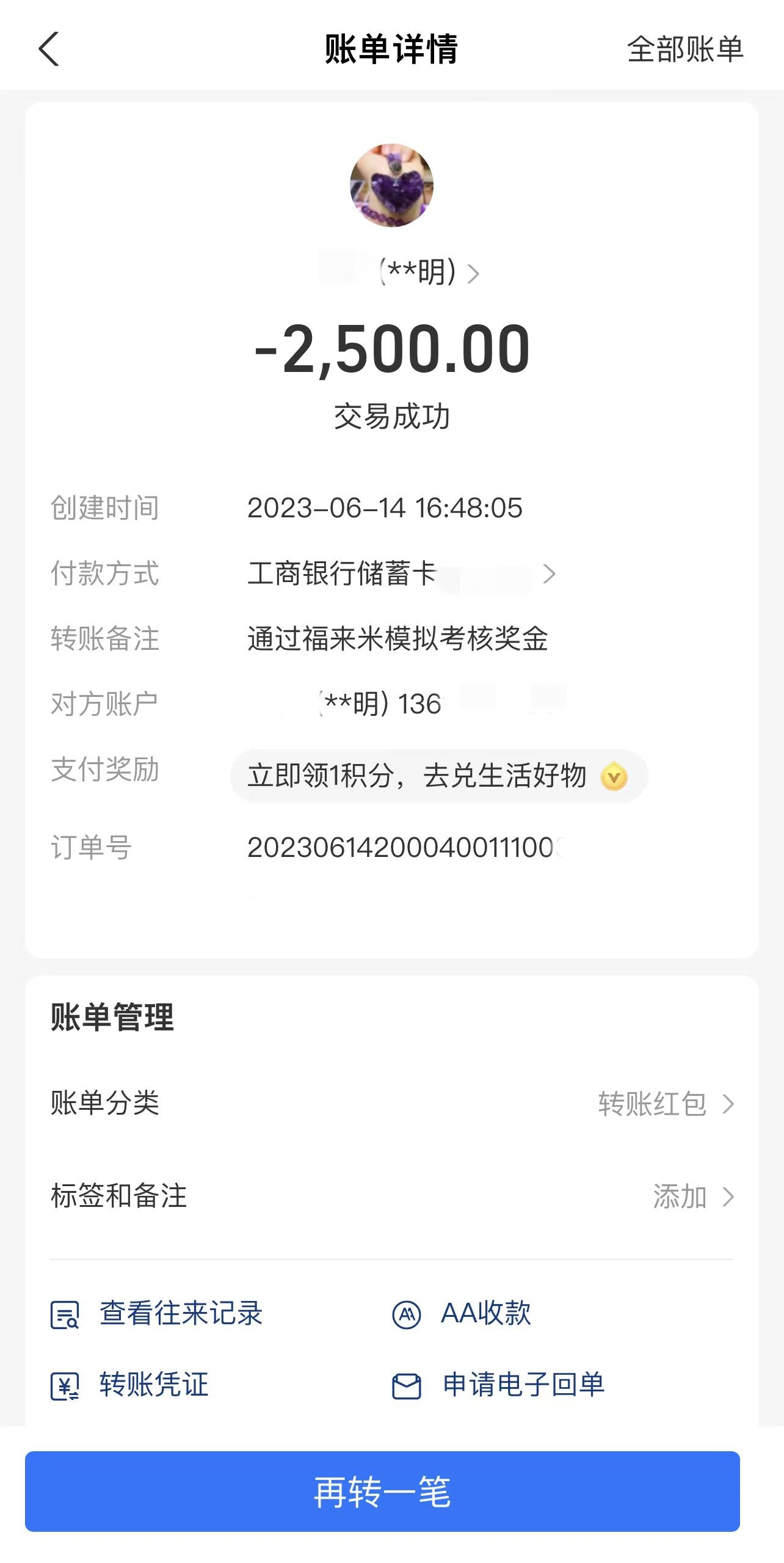View the 工商银行储蓄卡 payment method details
This screenshot has width=784, height=1563.
(401, 574)
